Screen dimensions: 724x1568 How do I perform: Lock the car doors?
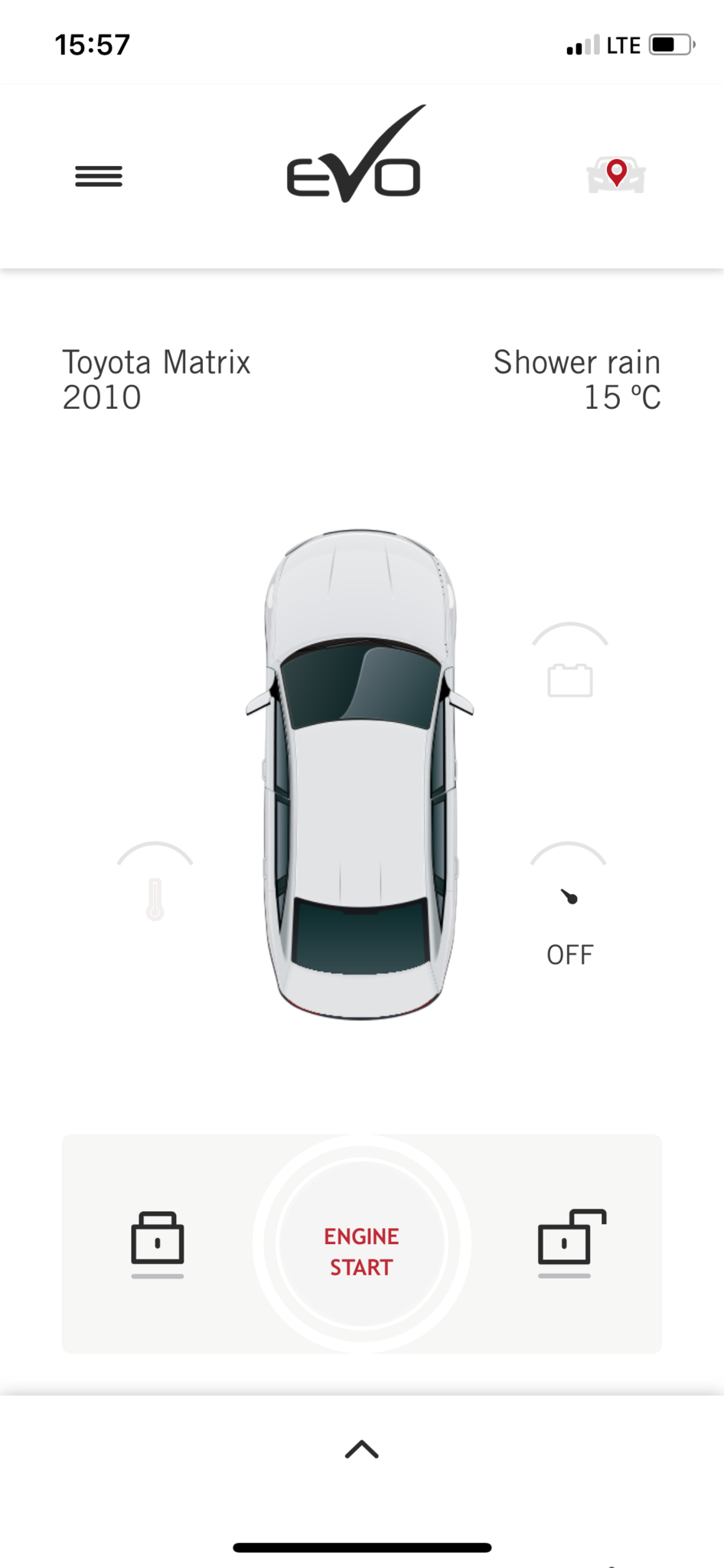tap(158, 1240)
